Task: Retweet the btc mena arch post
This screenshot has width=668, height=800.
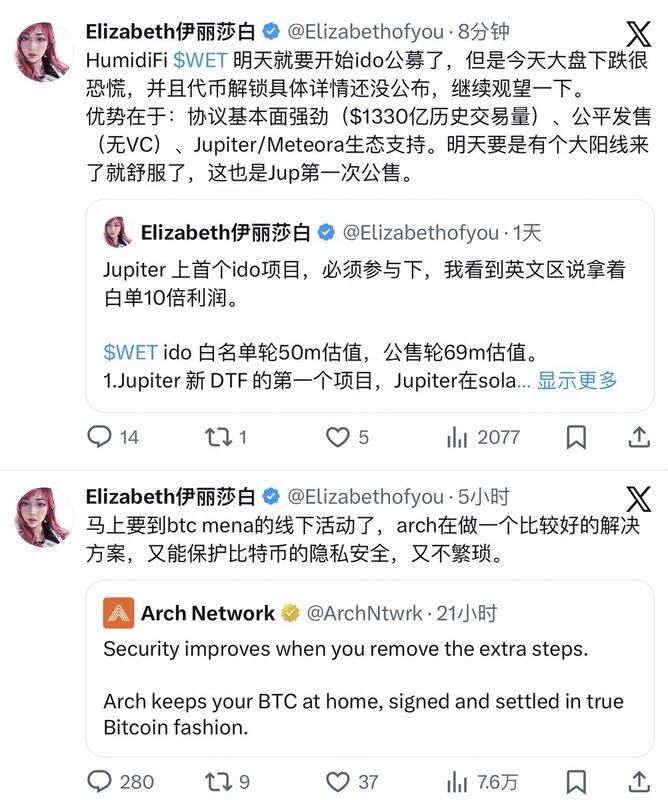Action: 217,781
